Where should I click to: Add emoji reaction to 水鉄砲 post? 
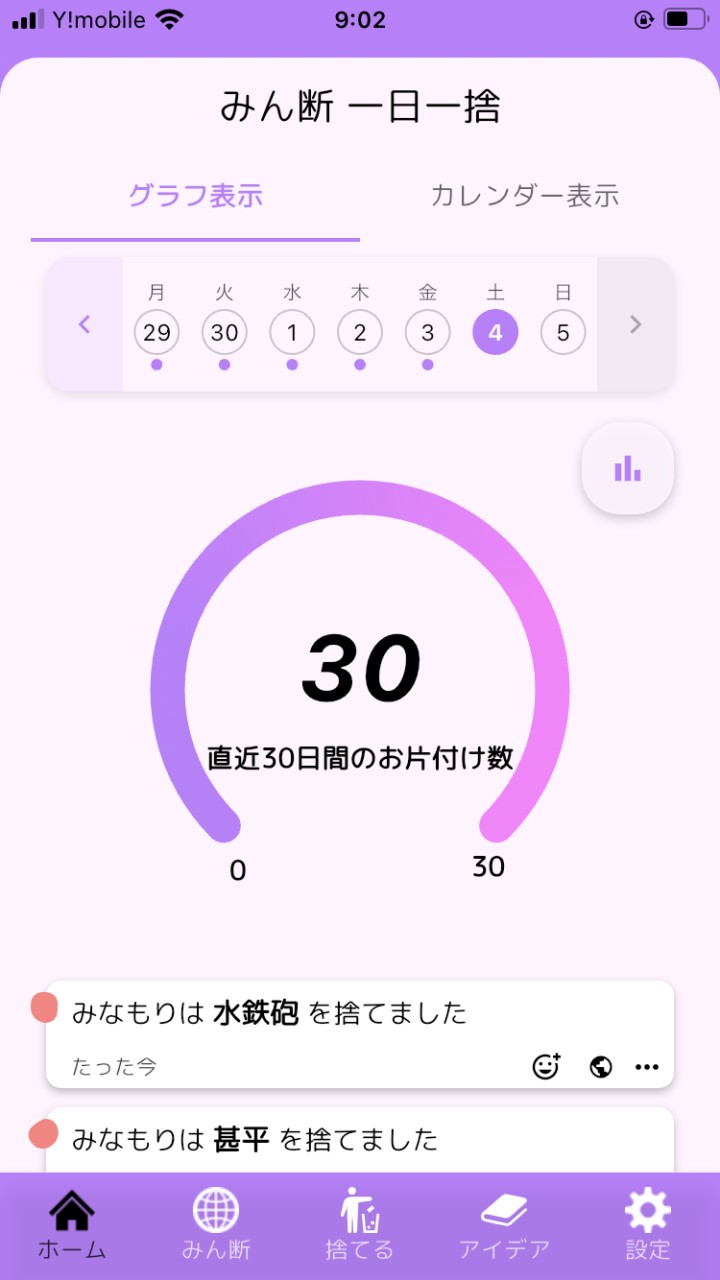tap(546, 1066)
